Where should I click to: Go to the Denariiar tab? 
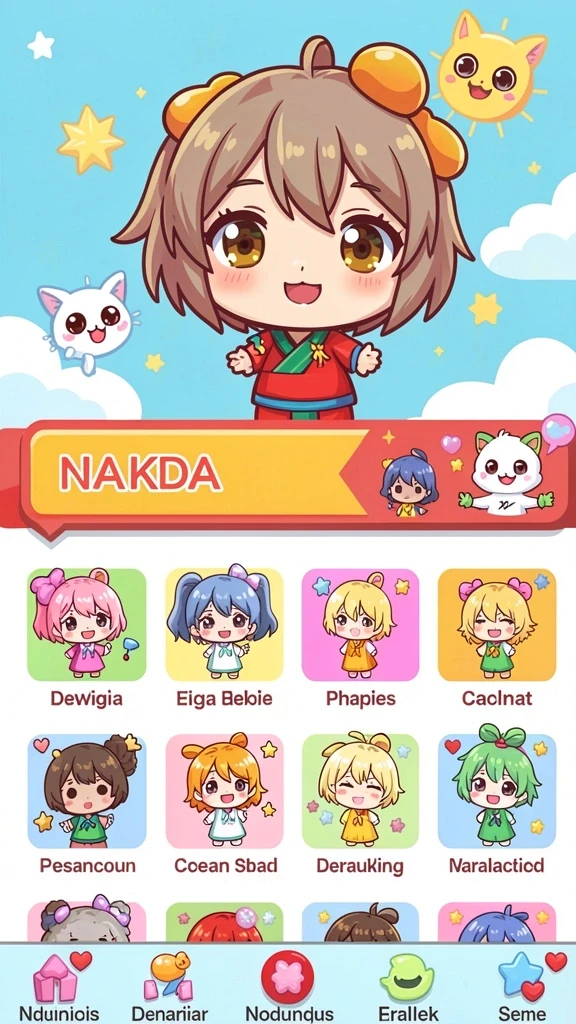170,985
